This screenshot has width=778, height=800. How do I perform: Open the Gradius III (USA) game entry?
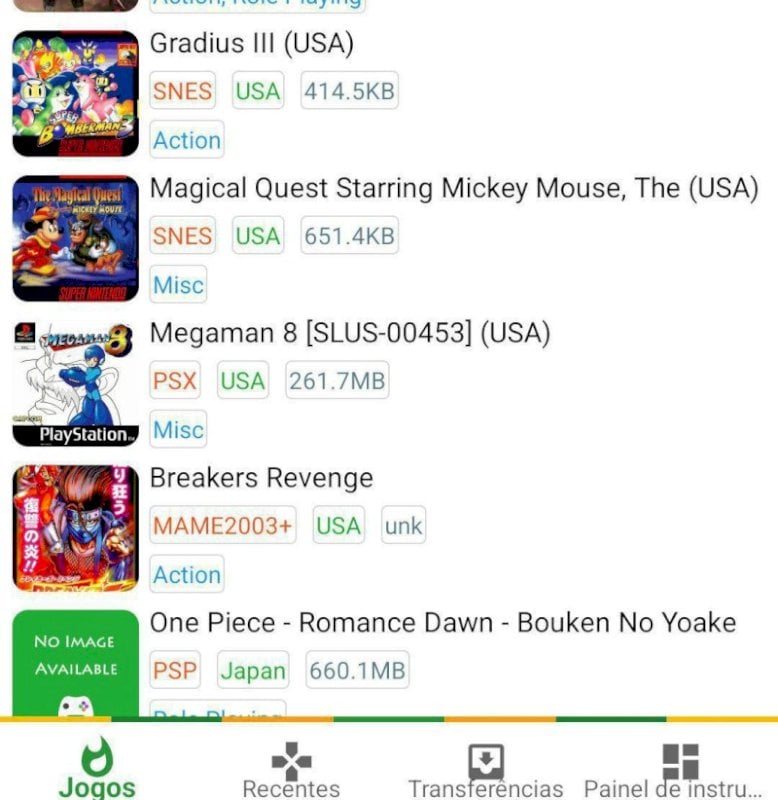click(x=252, y=44)
